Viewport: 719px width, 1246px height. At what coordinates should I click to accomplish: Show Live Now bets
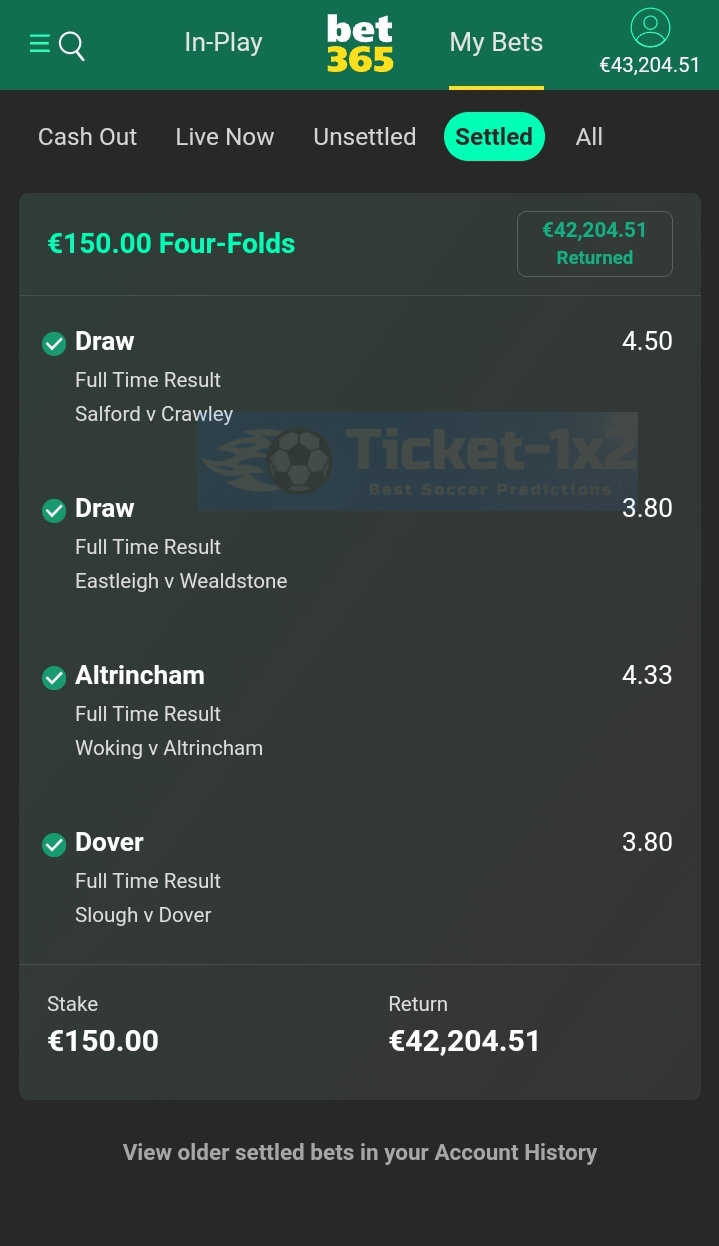[x=224, y=137]
